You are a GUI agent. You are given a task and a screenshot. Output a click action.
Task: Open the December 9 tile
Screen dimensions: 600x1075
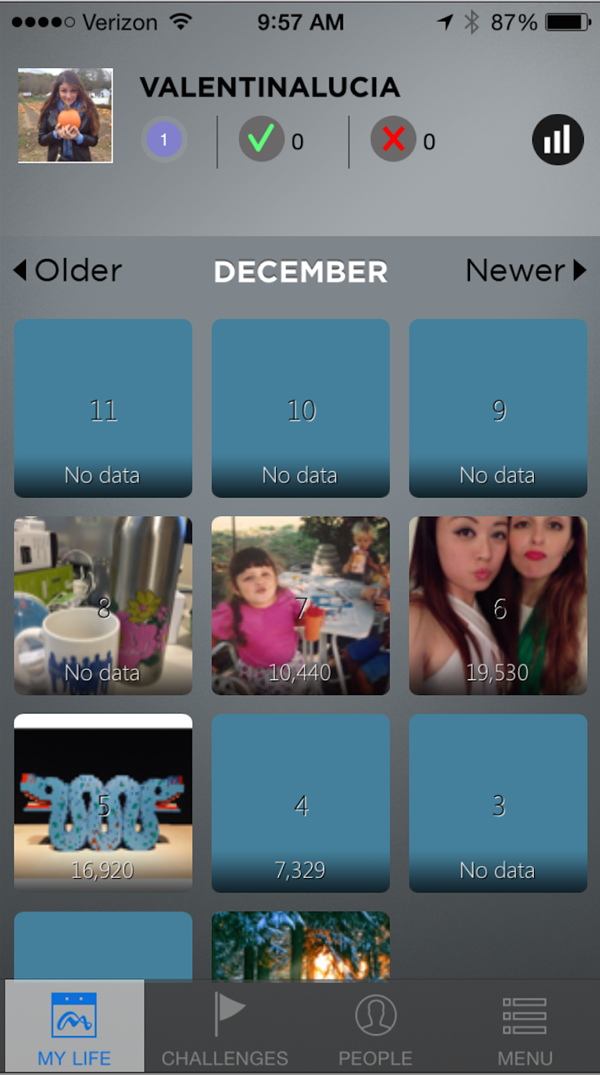498,408
